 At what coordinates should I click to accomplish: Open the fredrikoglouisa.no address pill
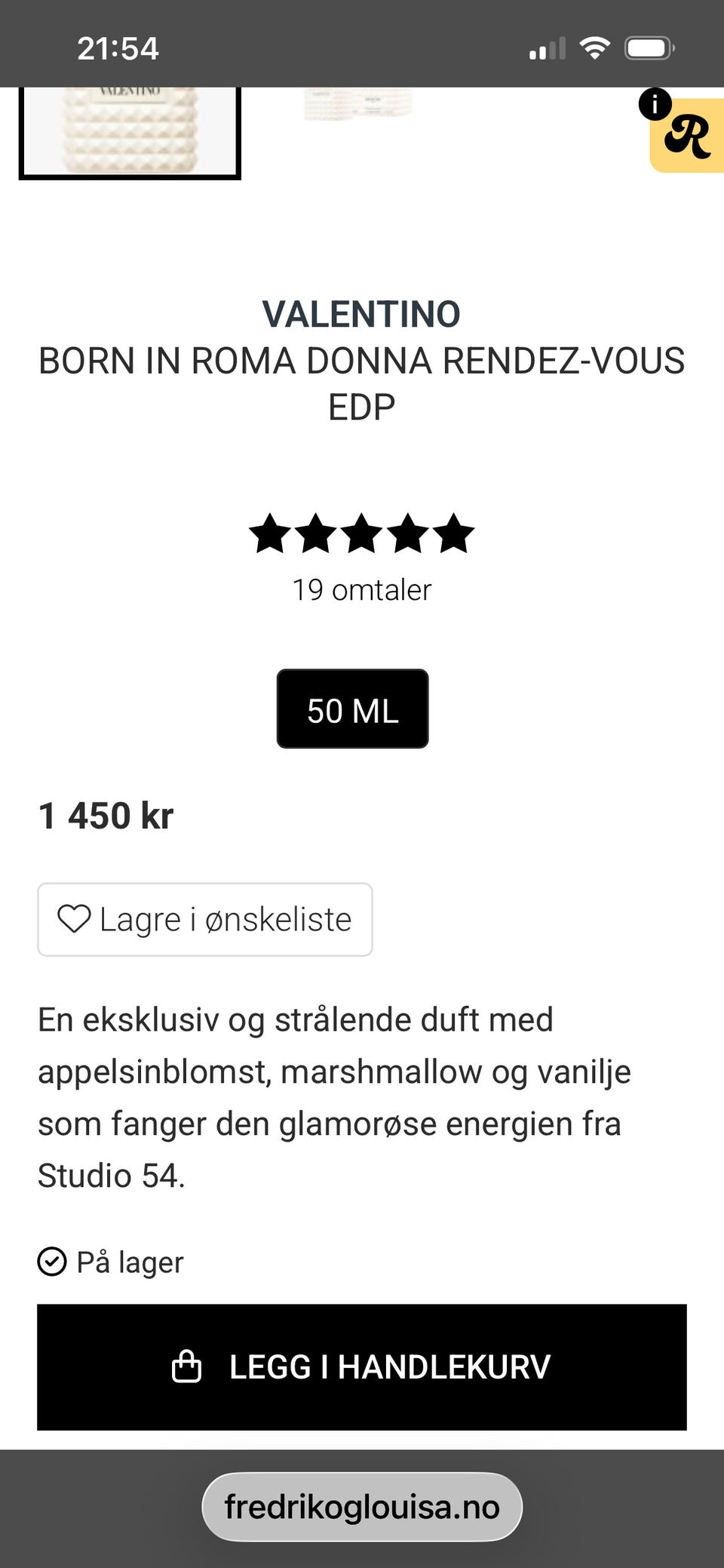[x=362, y=1506]
